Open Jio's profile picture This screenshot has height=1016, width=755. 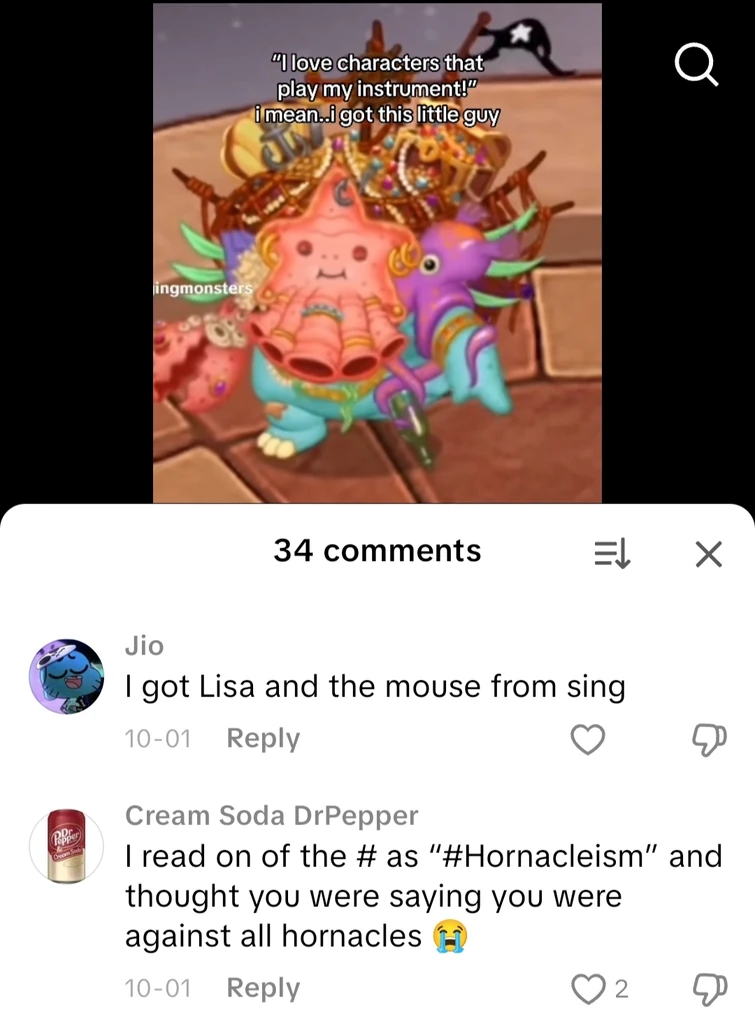(x=66, y=677)
